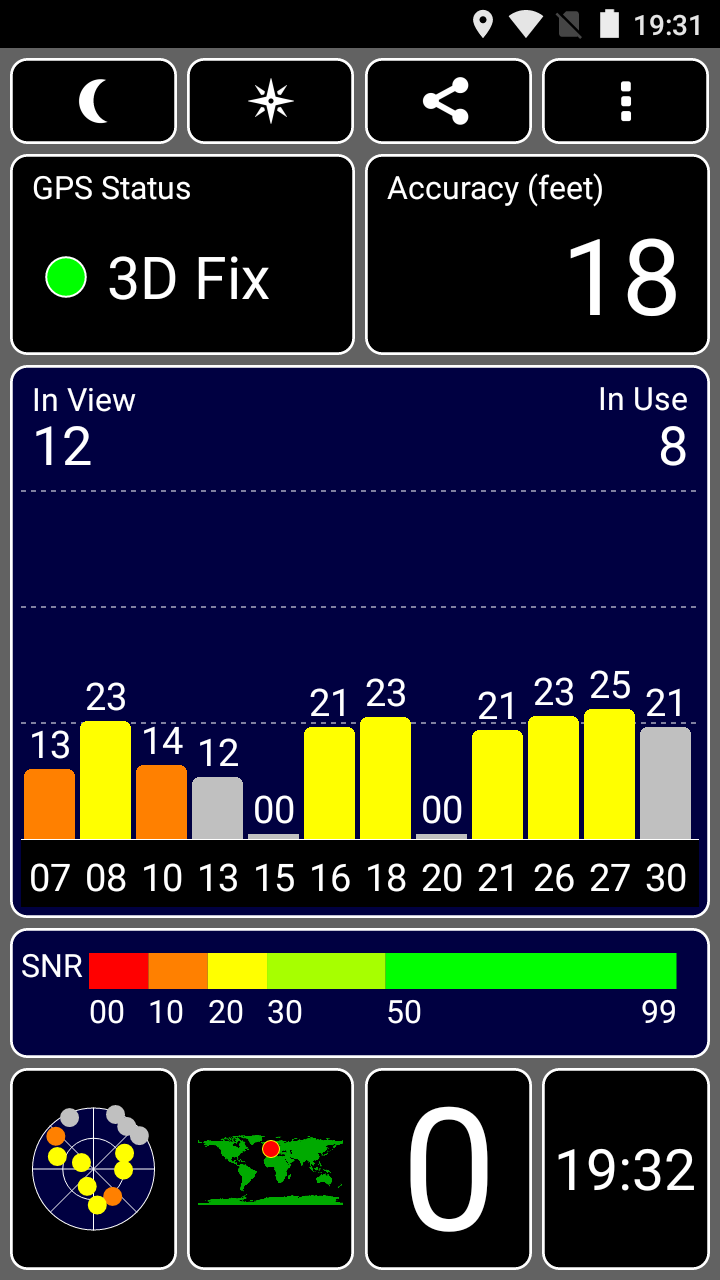
Task: Open the compass star button
Action: [270, 102]
